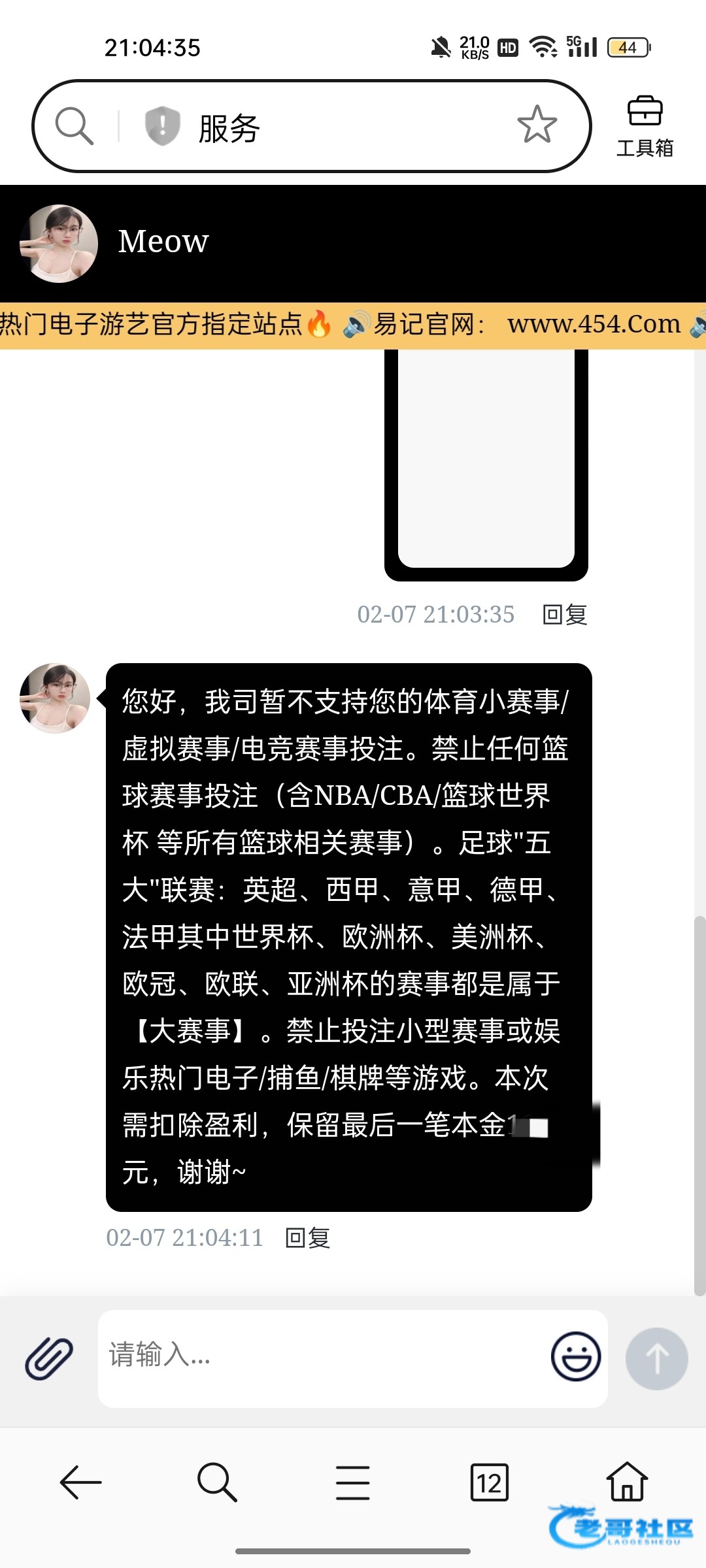Open the browser menu with three lines
Viewport: 706px width, 1568px height.
coord(353,1482)
